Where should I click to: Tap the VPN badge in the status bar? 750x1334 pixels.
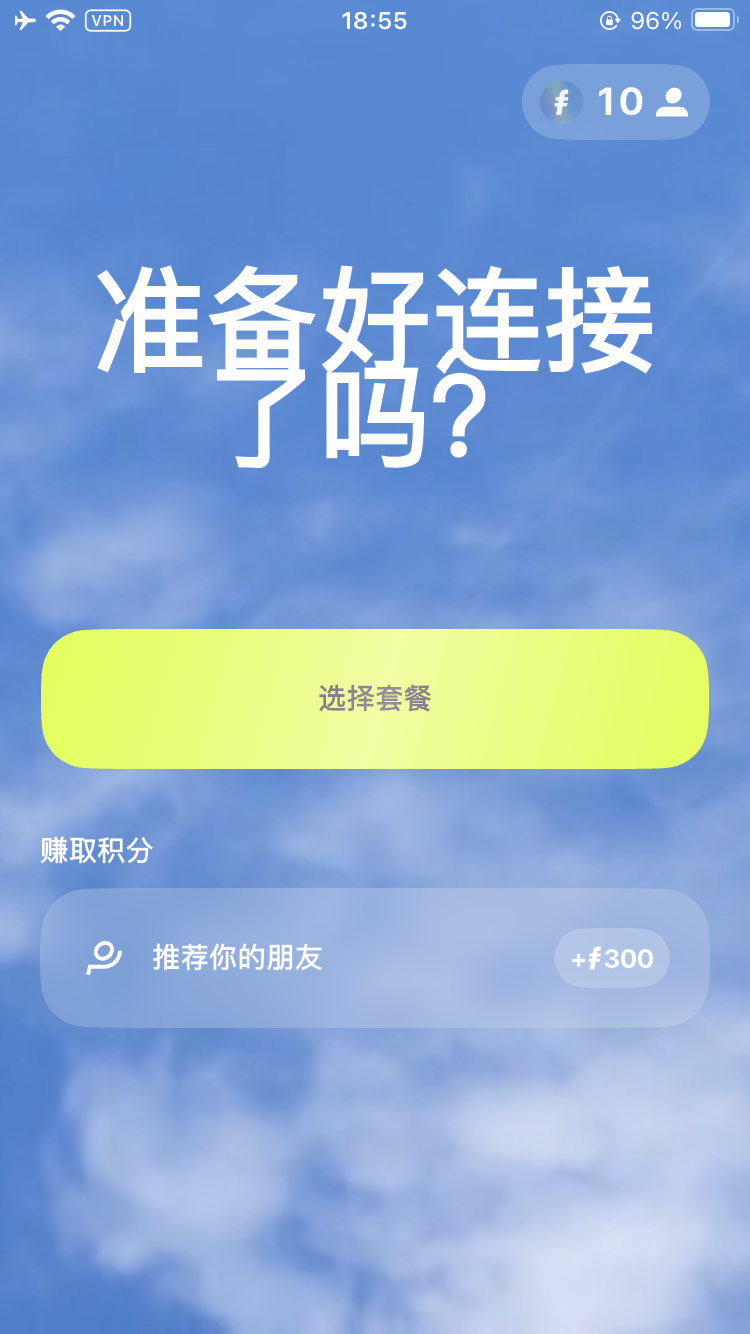pyautogui.click(x=110, y=20)
